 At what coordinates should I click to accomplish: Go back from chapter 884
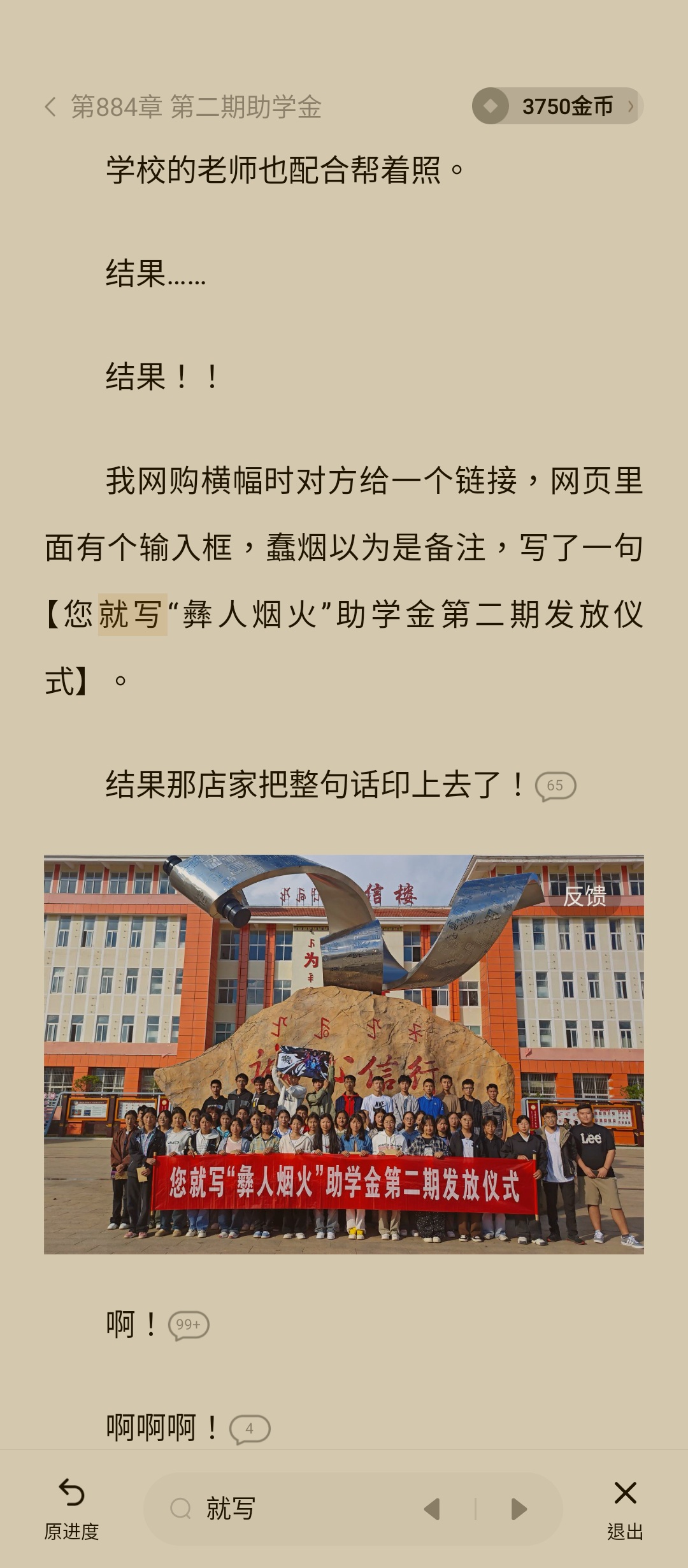(x=51, y=106)
